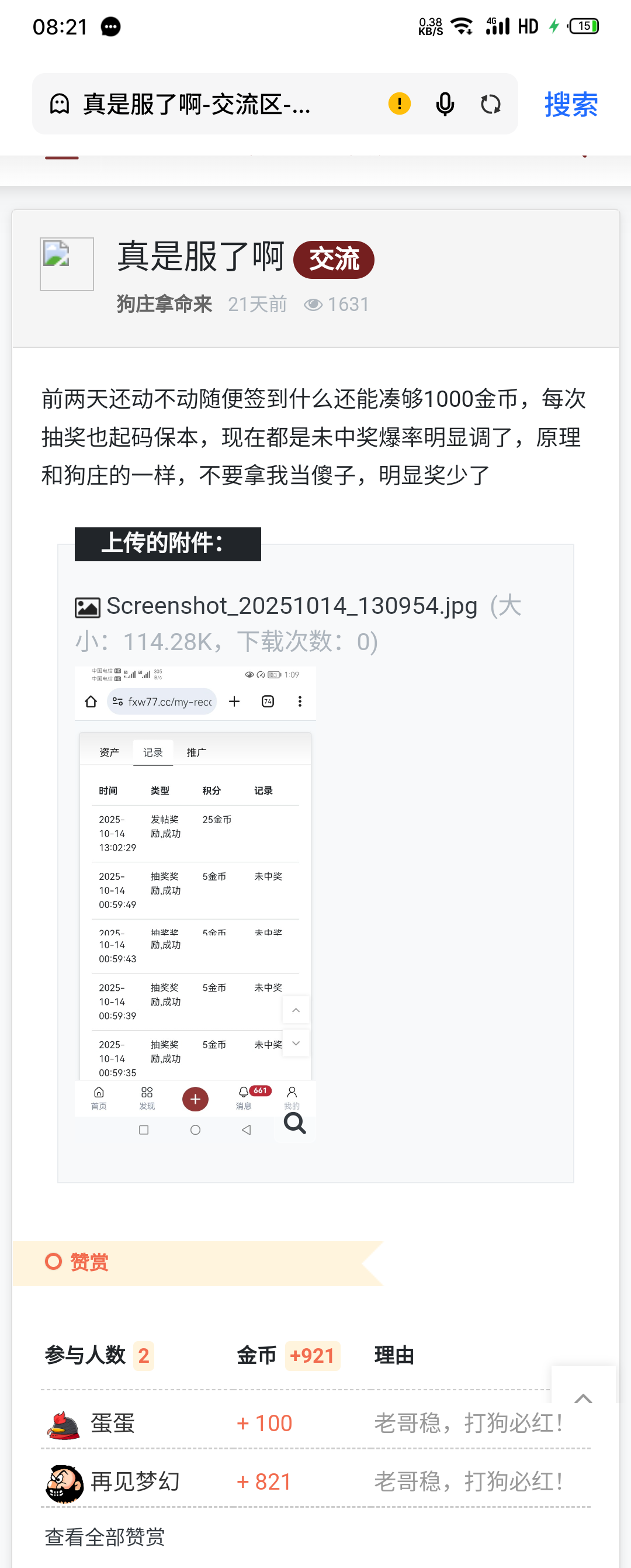Download Screenshot_20251014_130954.jpg attachment
The height and width of the screenshot is (1568, 631).
point(292,606)
